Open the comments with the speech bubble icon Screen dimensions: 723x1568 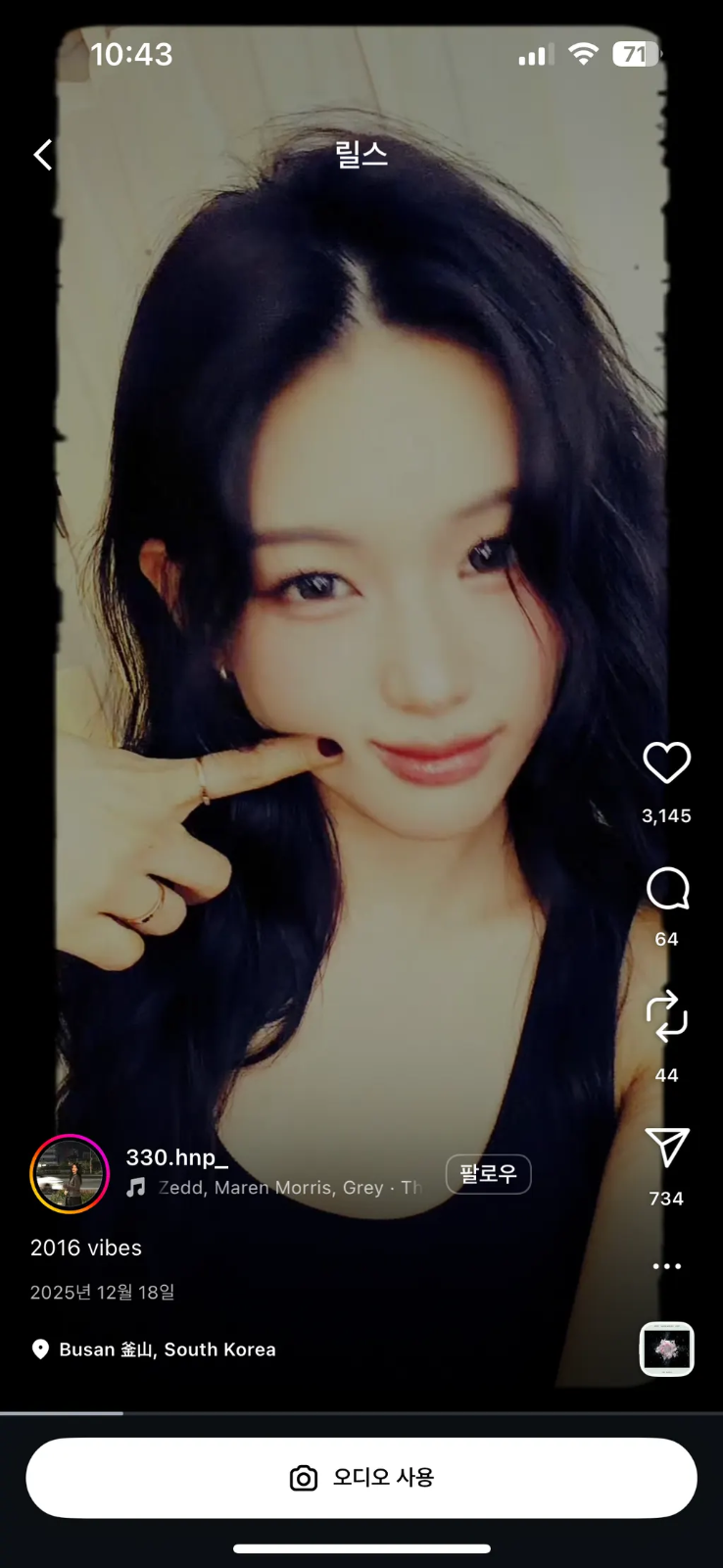coord(667,890)
